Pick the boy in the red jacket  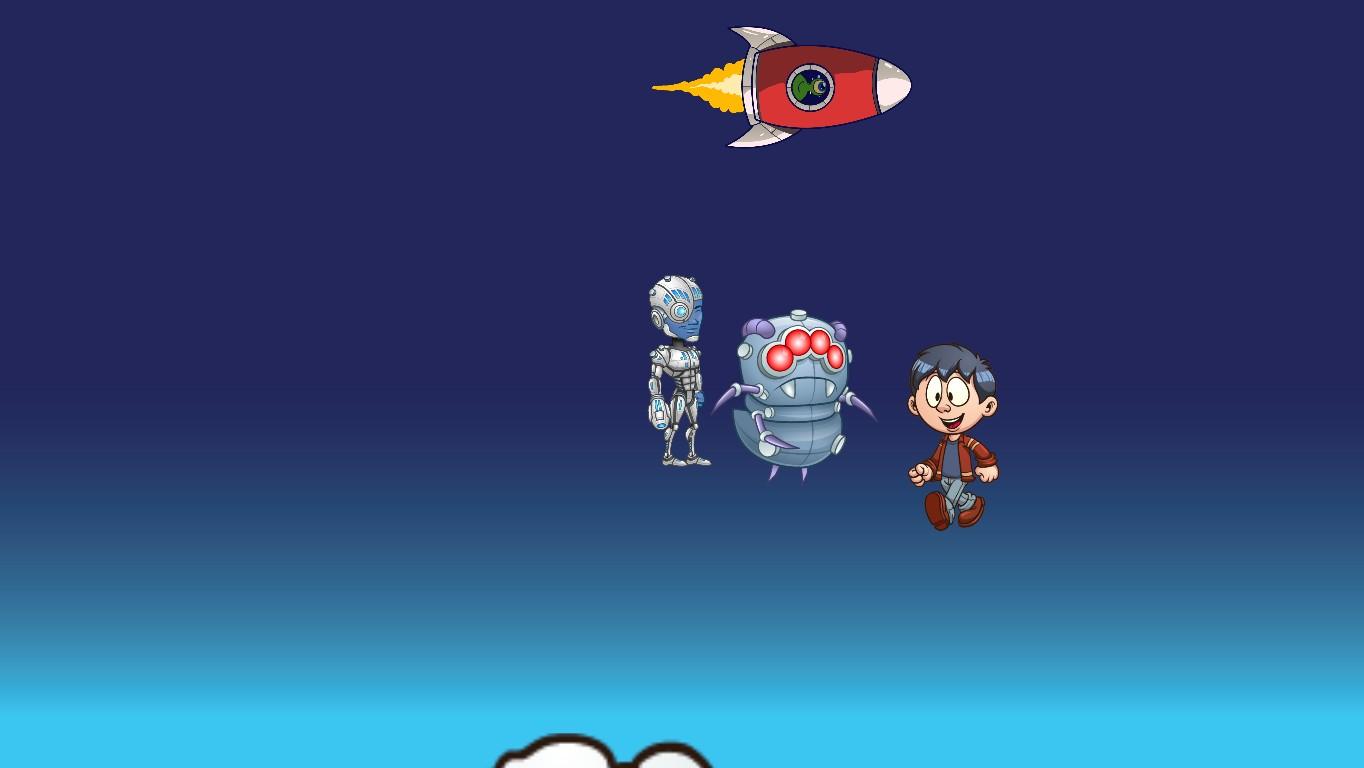952,437
